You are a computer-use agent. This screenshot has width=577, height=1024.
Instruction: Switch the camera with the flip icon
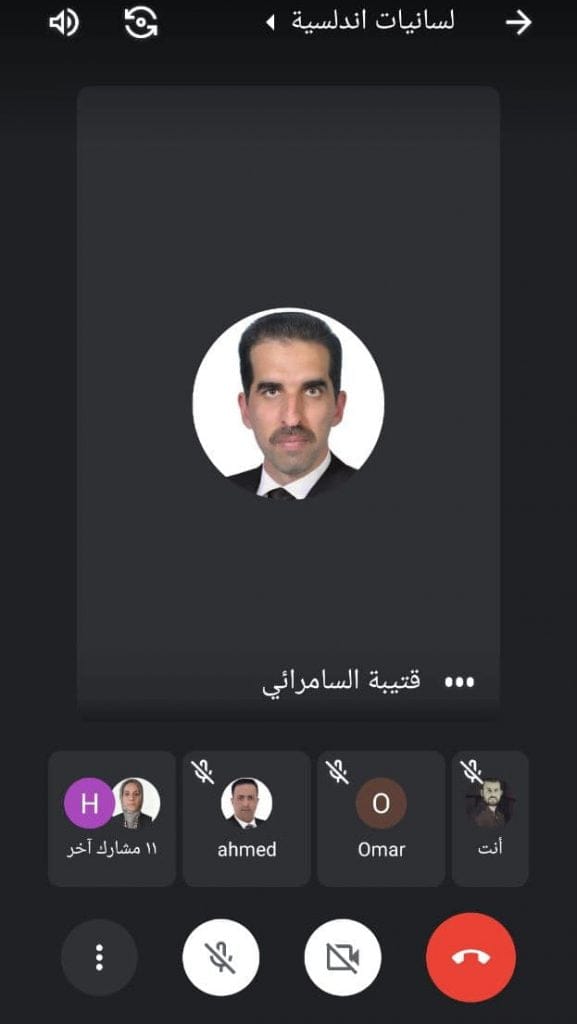click(141, 23)
